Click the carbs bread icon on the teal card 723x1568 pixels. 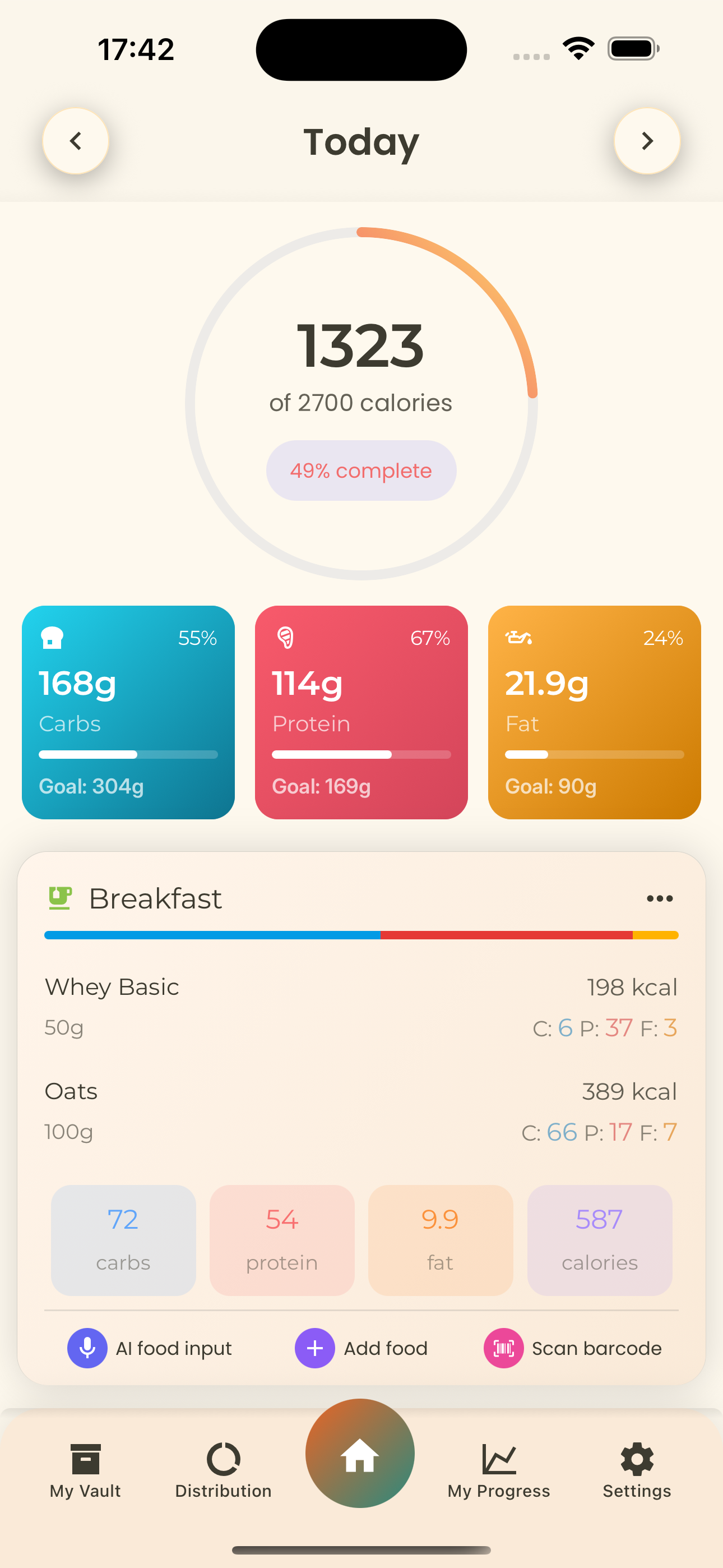click(x=52, y=638)
